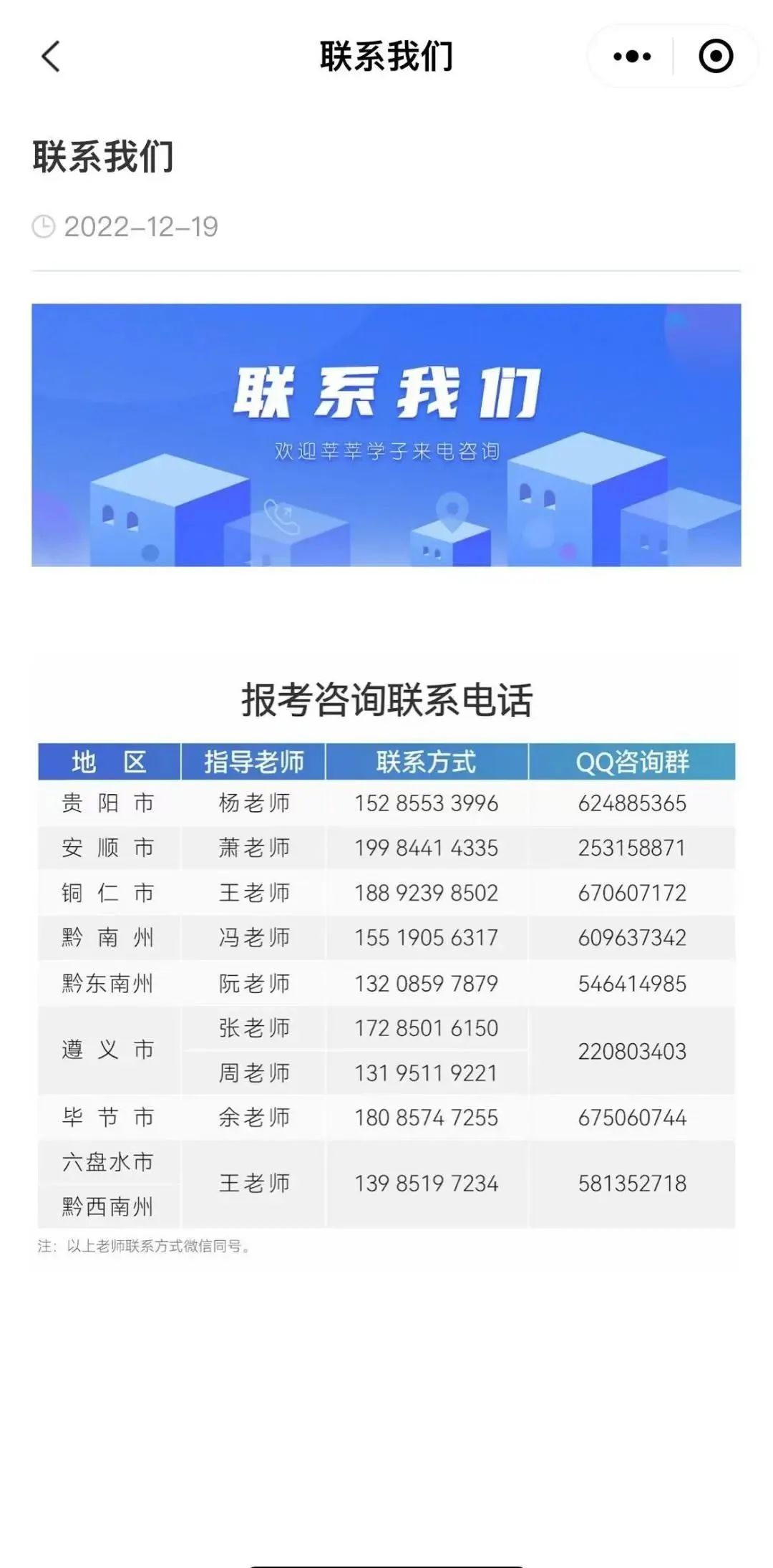Open the mini program more options menu
The height and width of the screenshot is (1568, 773).
click(632, 57)
